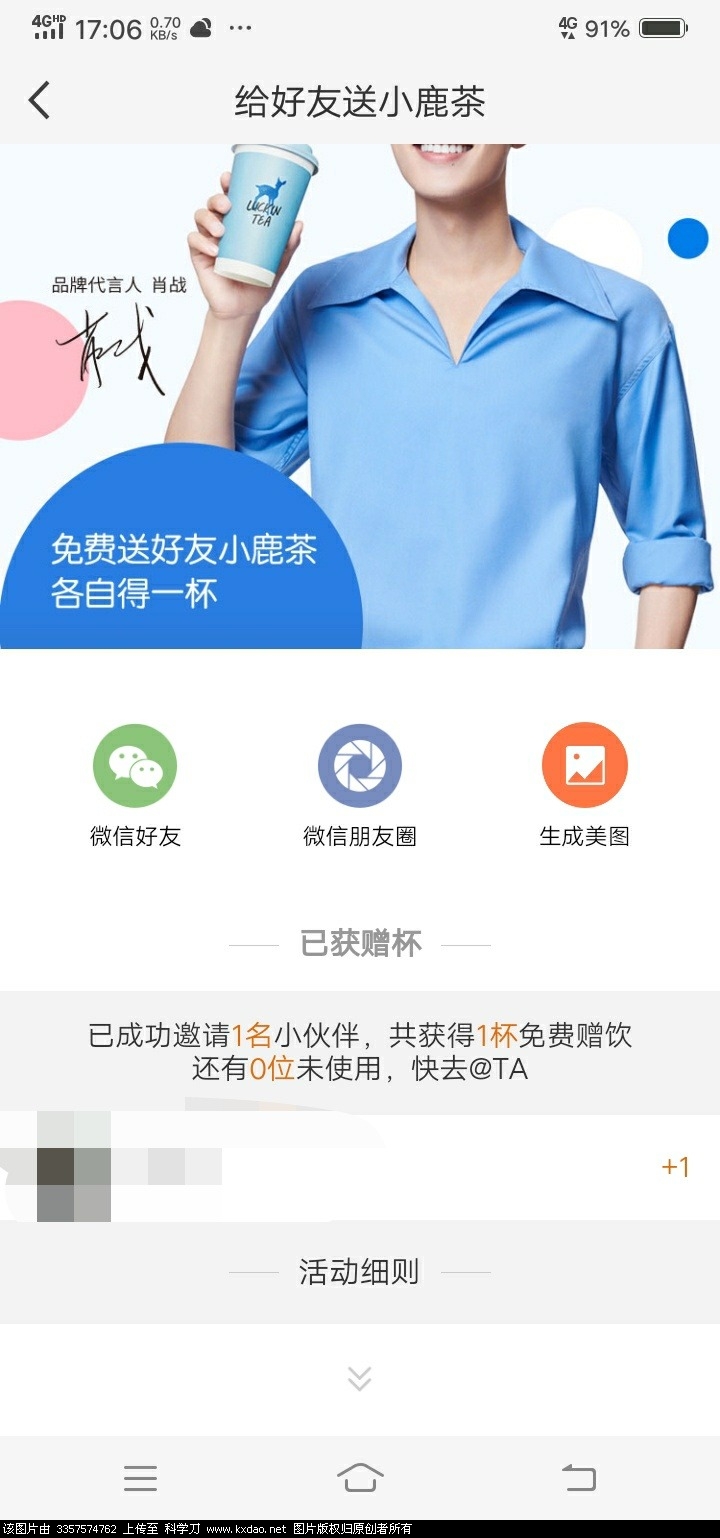Image resolution: width=720 pixels, height=1538 pixels.
Task: Open the system recent apps menu
Action: [140, 1477]
